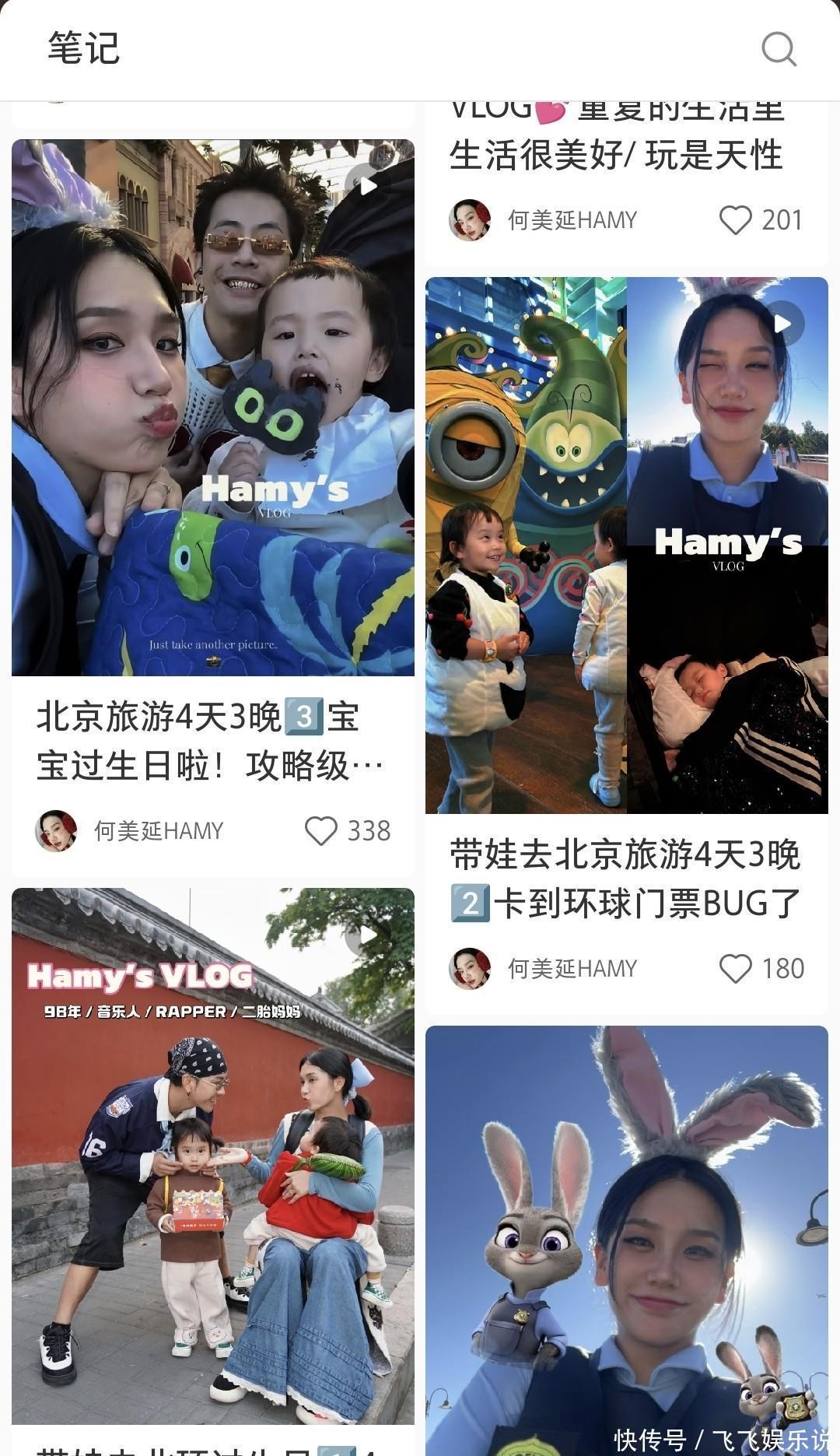Open the bunny ears selfie note
This screenshot has height=1456, width=840.
pyautogui.click(x=626, y=1237)
